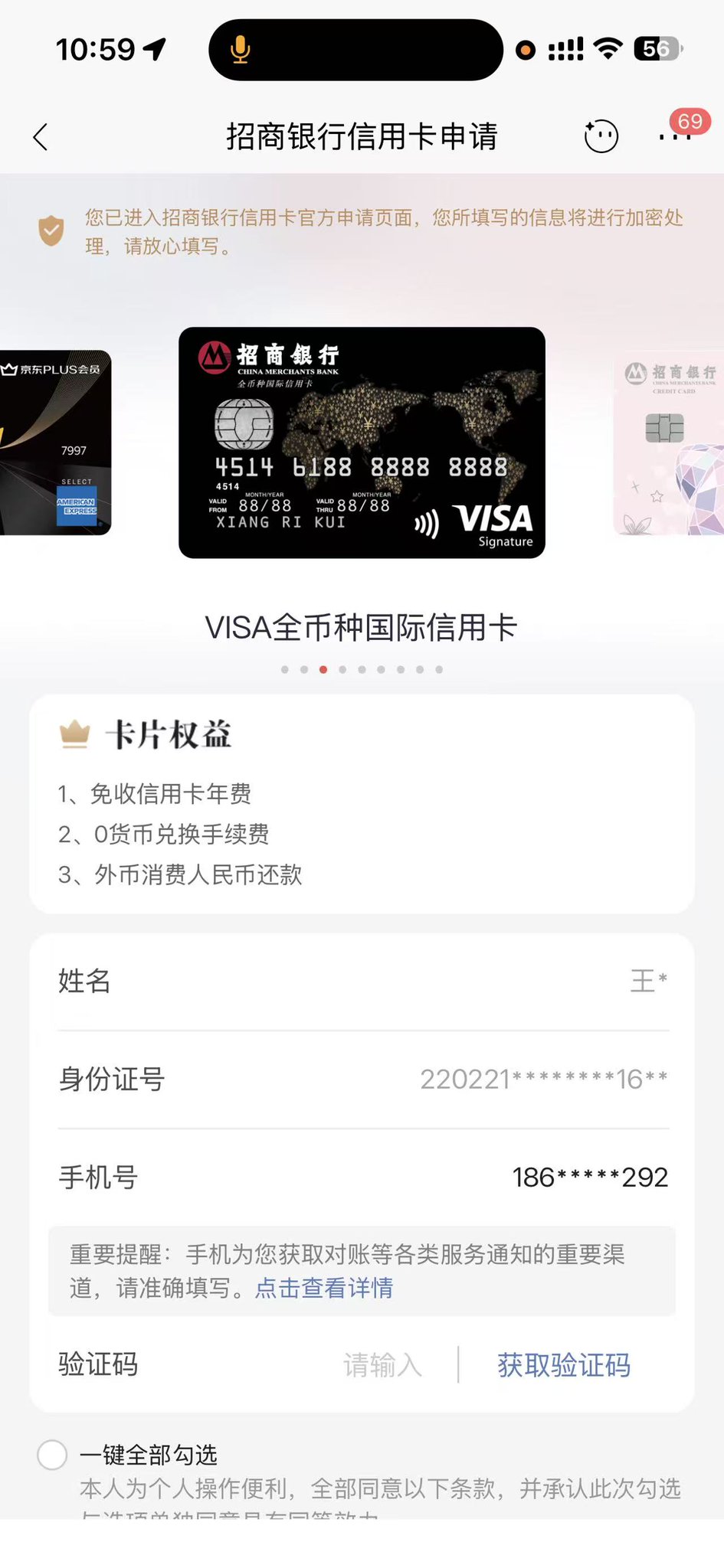Edit the 手机号 phone number field
Viewport: 724px width, 1568px height.
coord(363,1177)
